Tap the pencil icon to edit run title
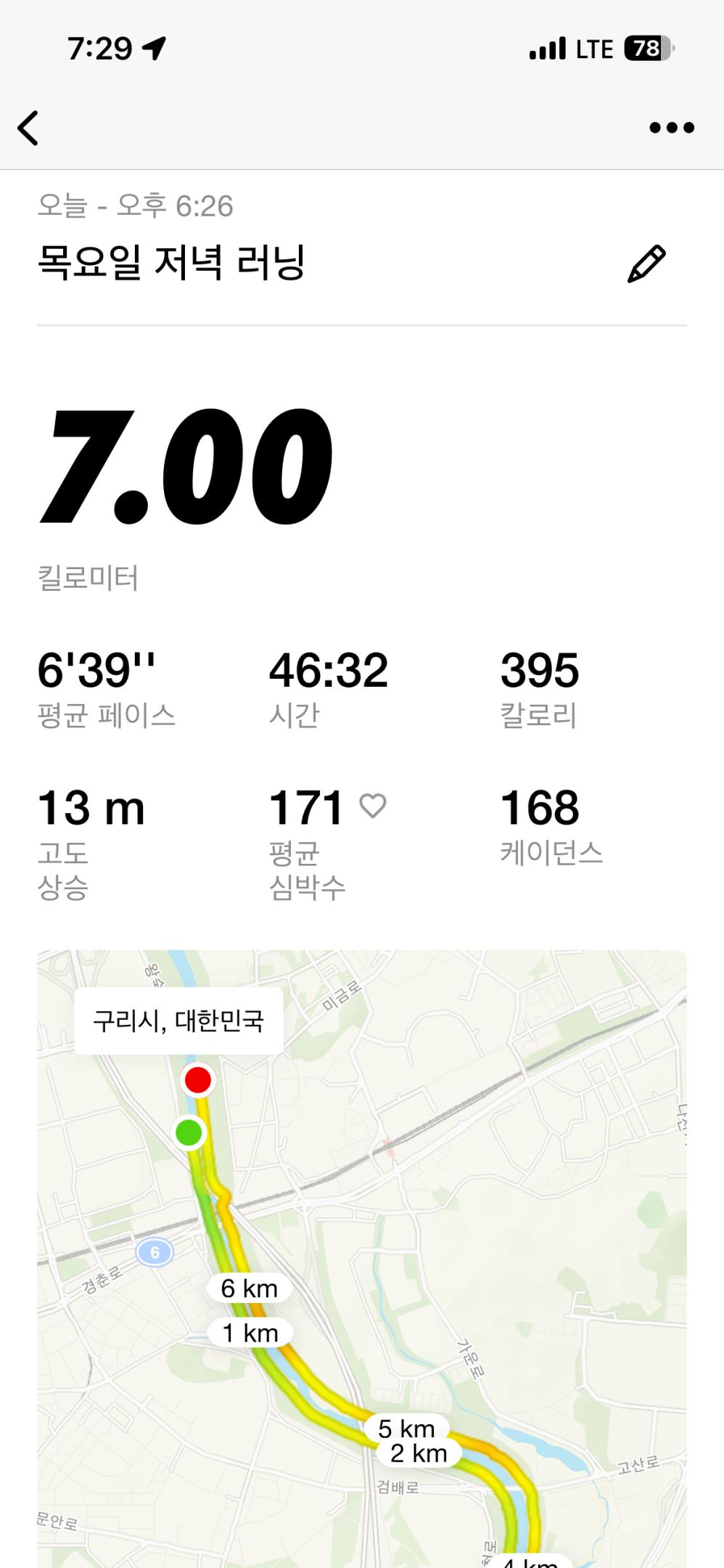Screen dimensions: 724x1568 tap(648, 263)
